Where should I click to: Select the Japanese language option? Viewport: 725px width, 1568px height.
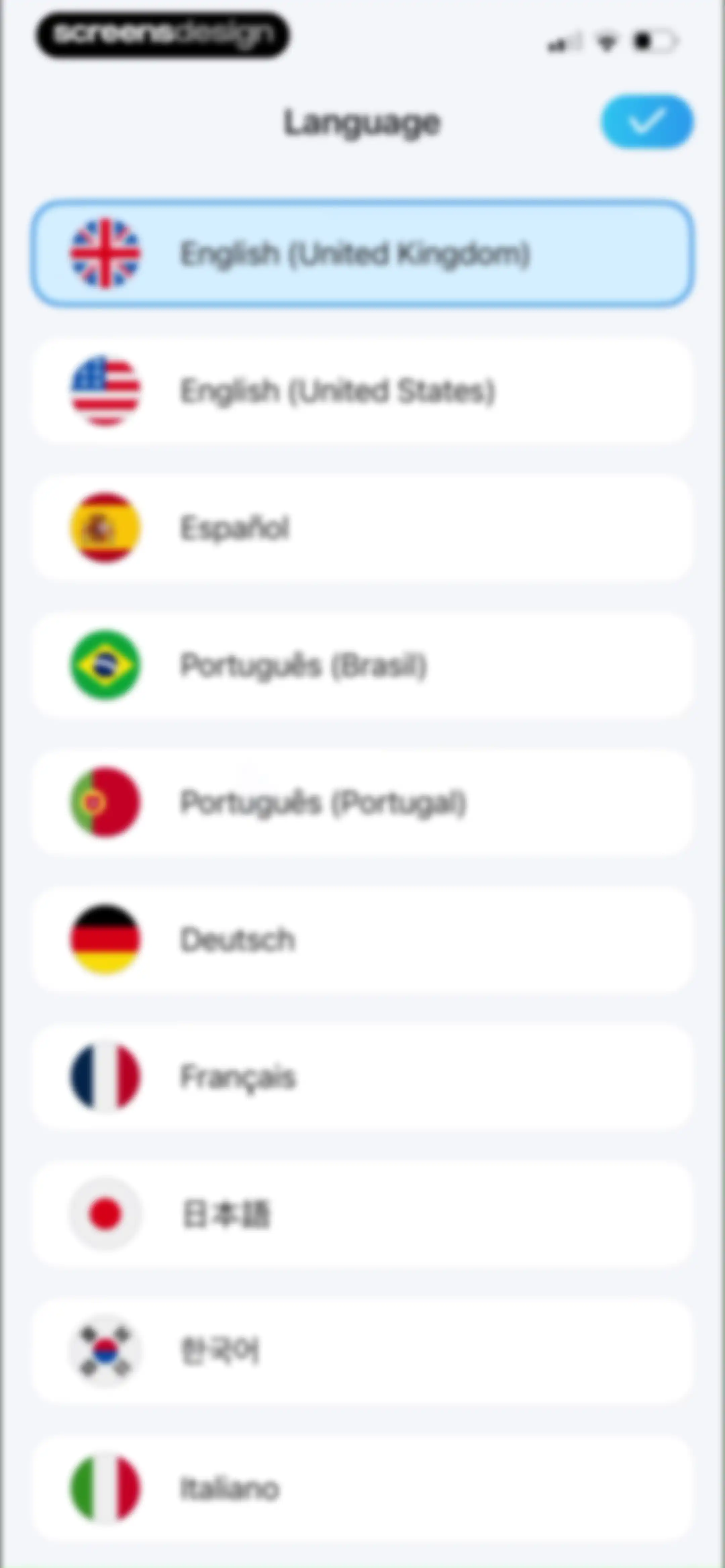[x=362, y=1214]
